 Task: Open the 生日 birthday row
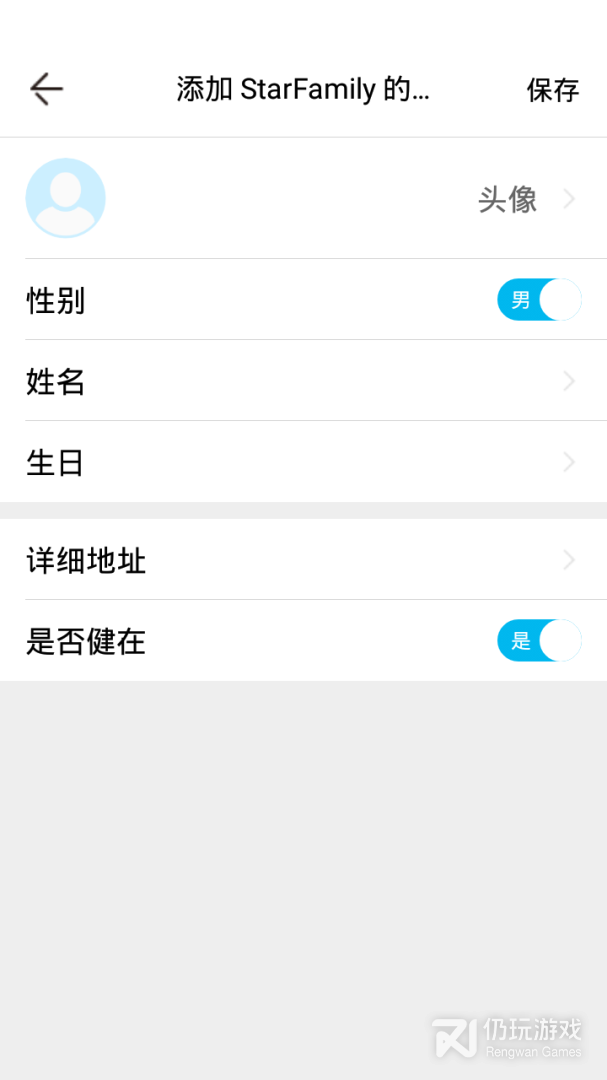click(x=303, y=461)
